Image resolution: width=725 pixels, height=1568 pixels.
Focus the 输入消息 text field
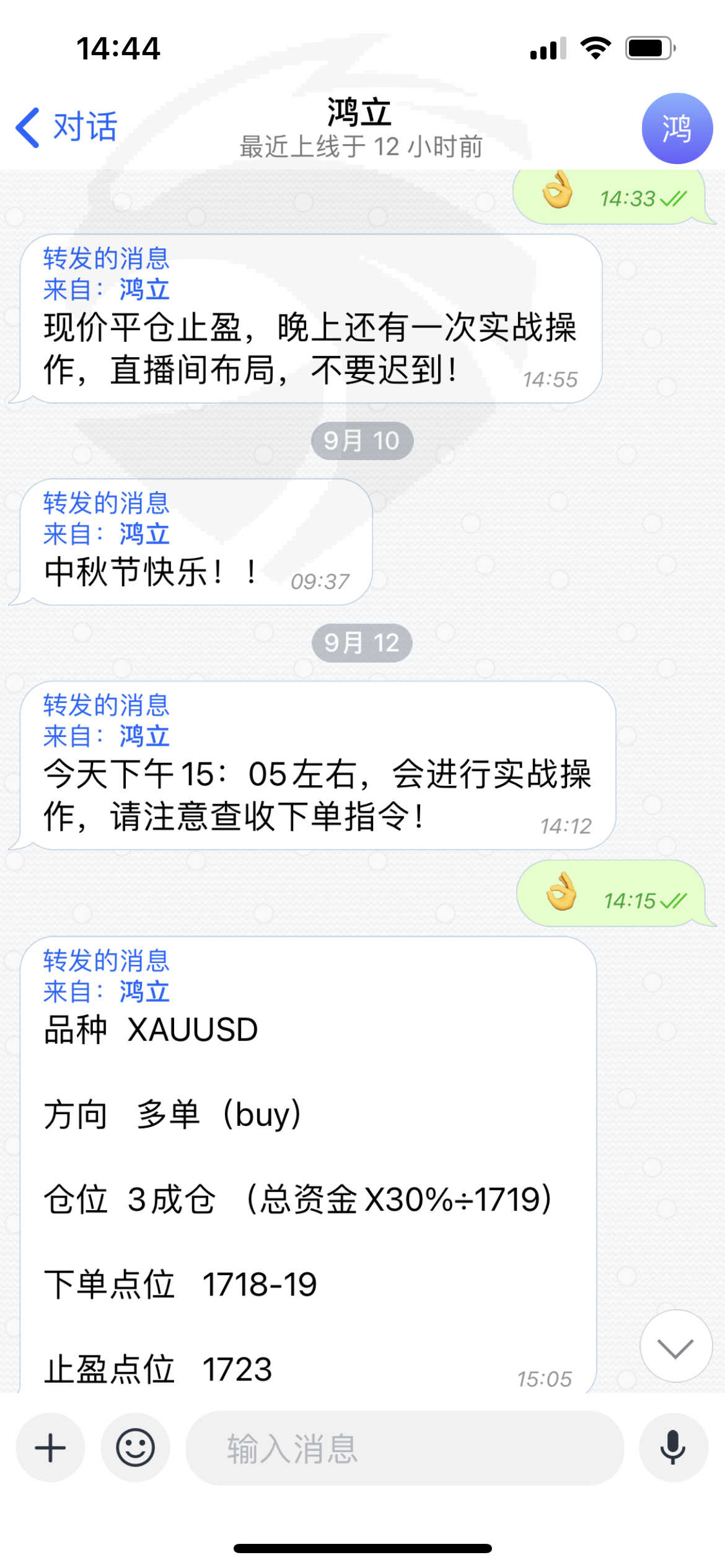coord(405,1448)
